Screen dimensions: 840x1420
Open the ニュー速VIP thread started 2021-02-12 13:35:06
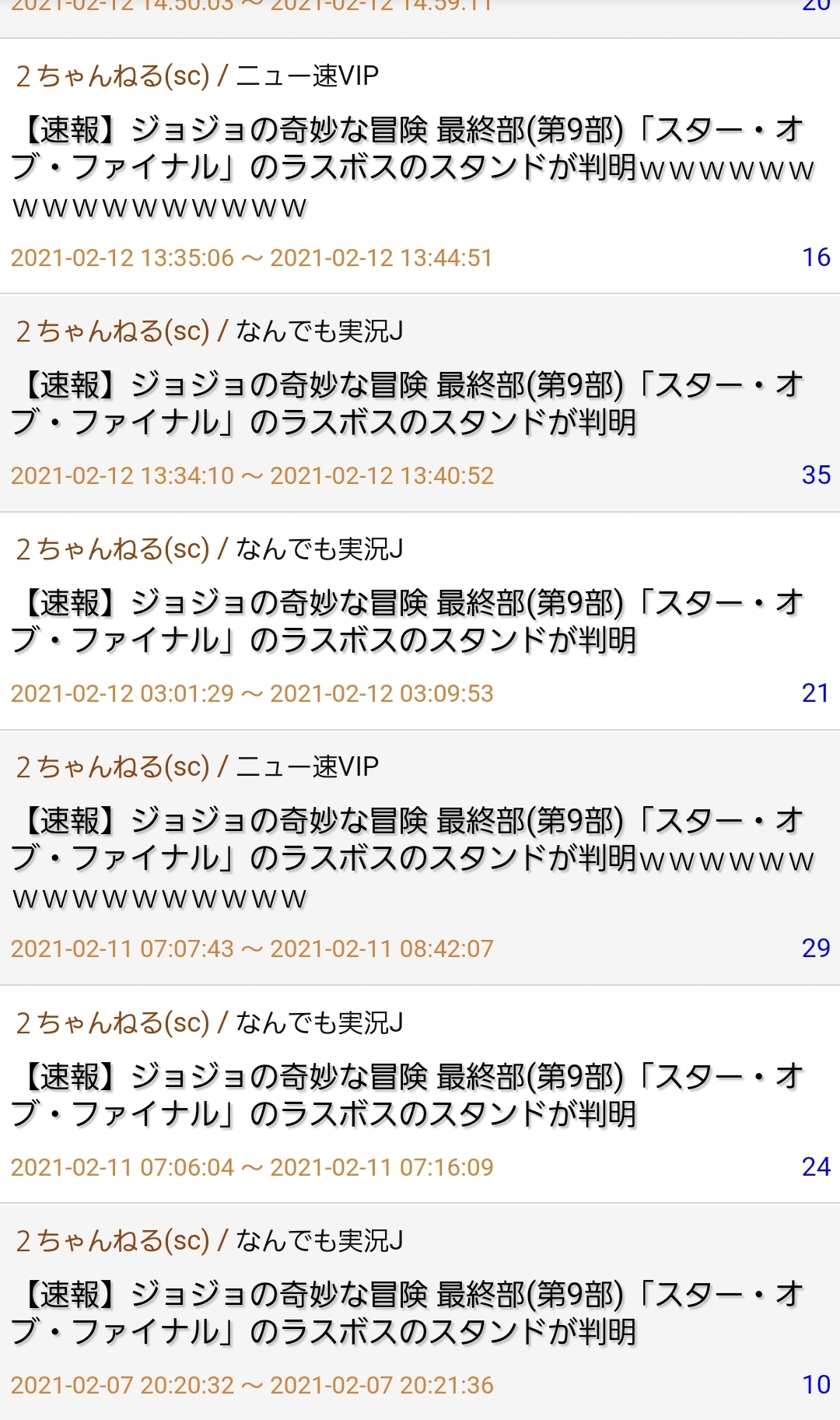[412, 167]
